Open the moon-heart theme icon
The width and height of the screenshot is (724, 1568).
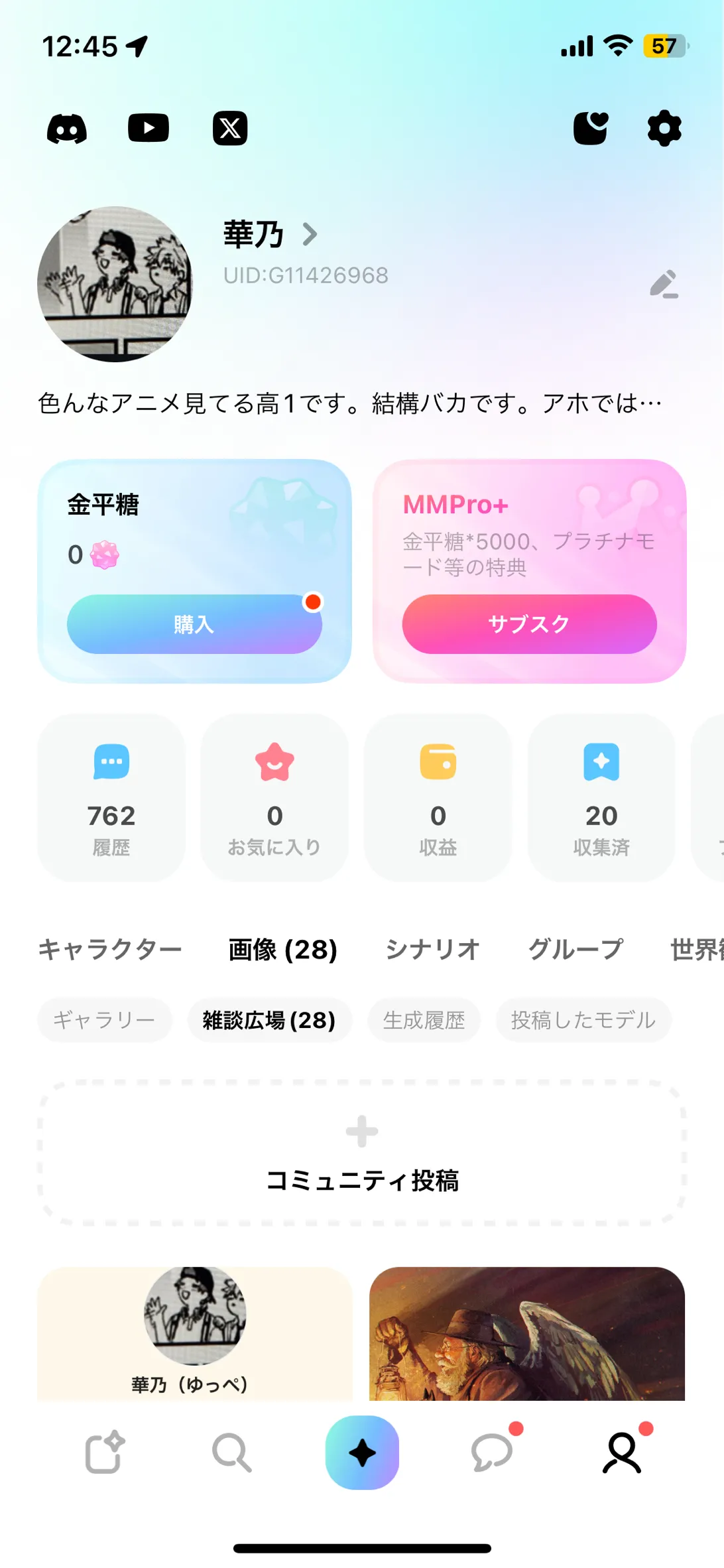click(591, 128)
